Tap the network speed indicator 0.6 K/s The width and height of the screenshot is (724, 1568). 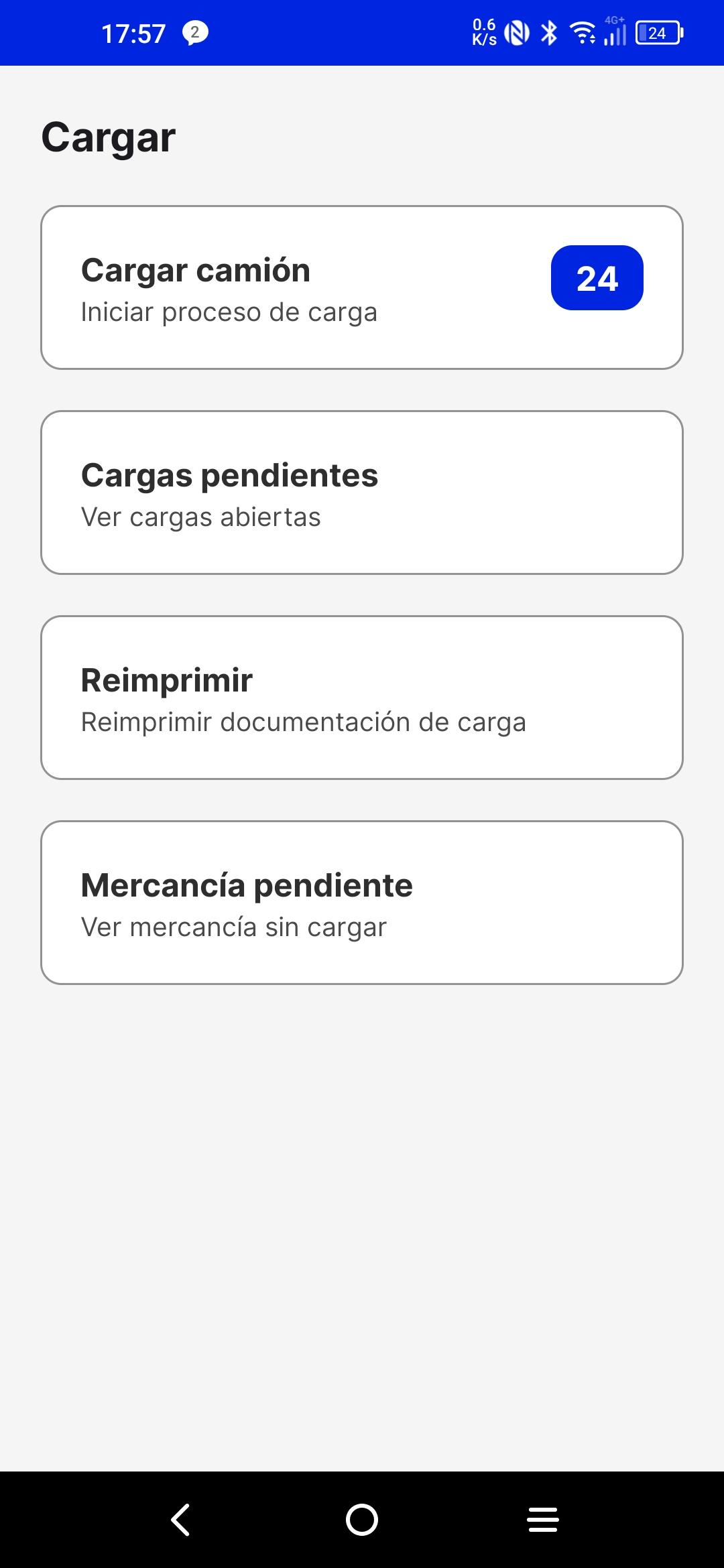[x=484, y=31]
